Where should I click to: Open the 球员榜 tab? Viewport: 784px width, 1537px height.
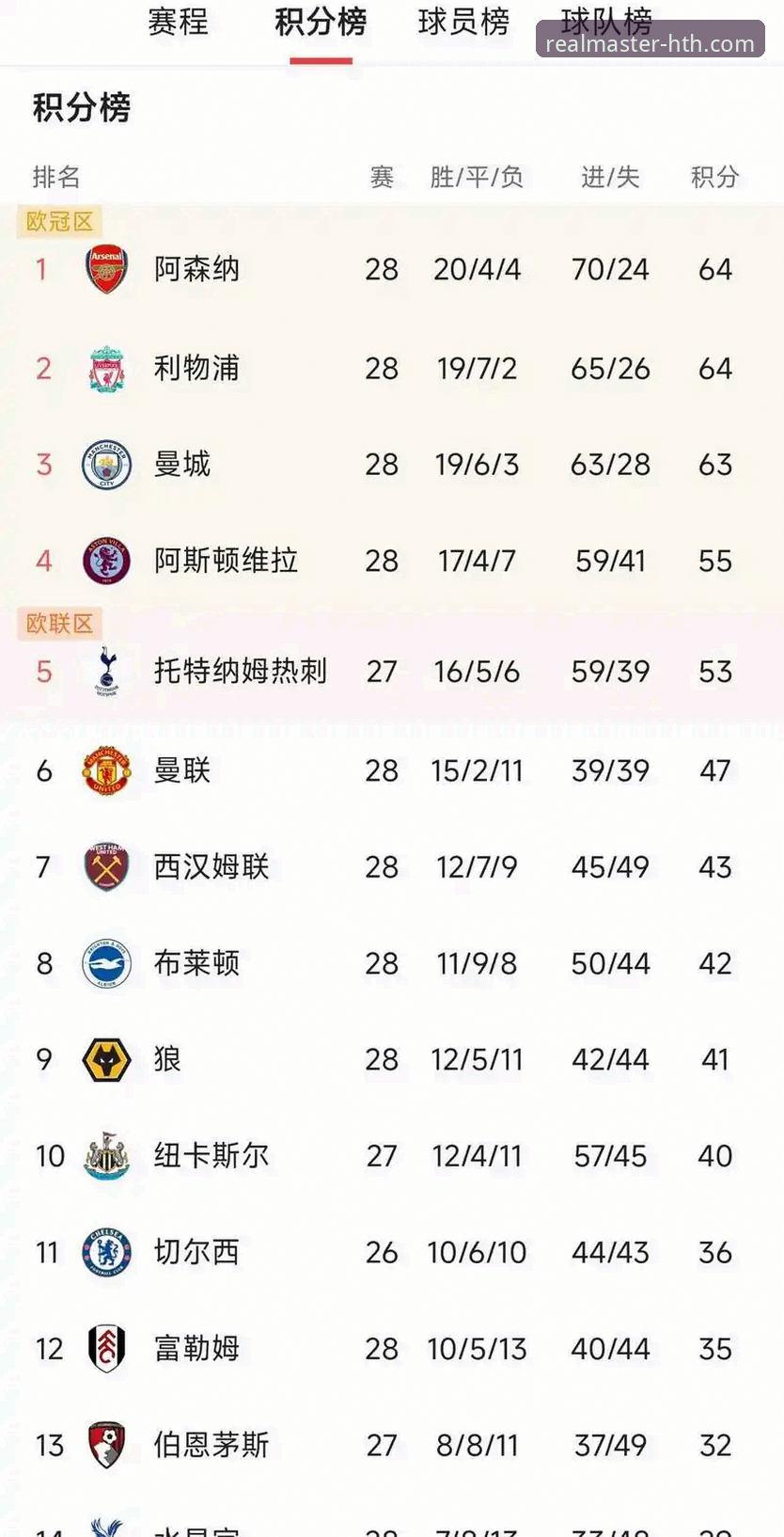[x=463, y=23]
